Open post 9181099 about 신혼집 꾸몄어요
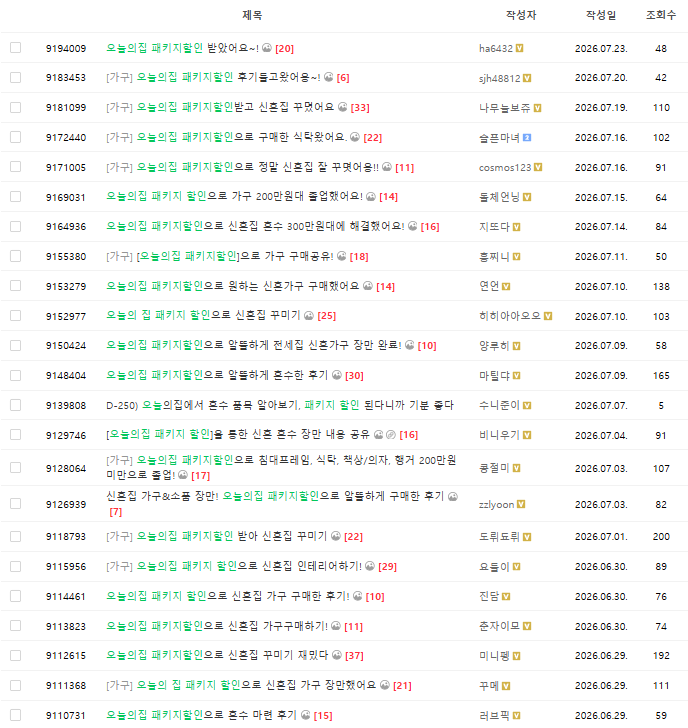The image size is (688, 728). point(220,107)
